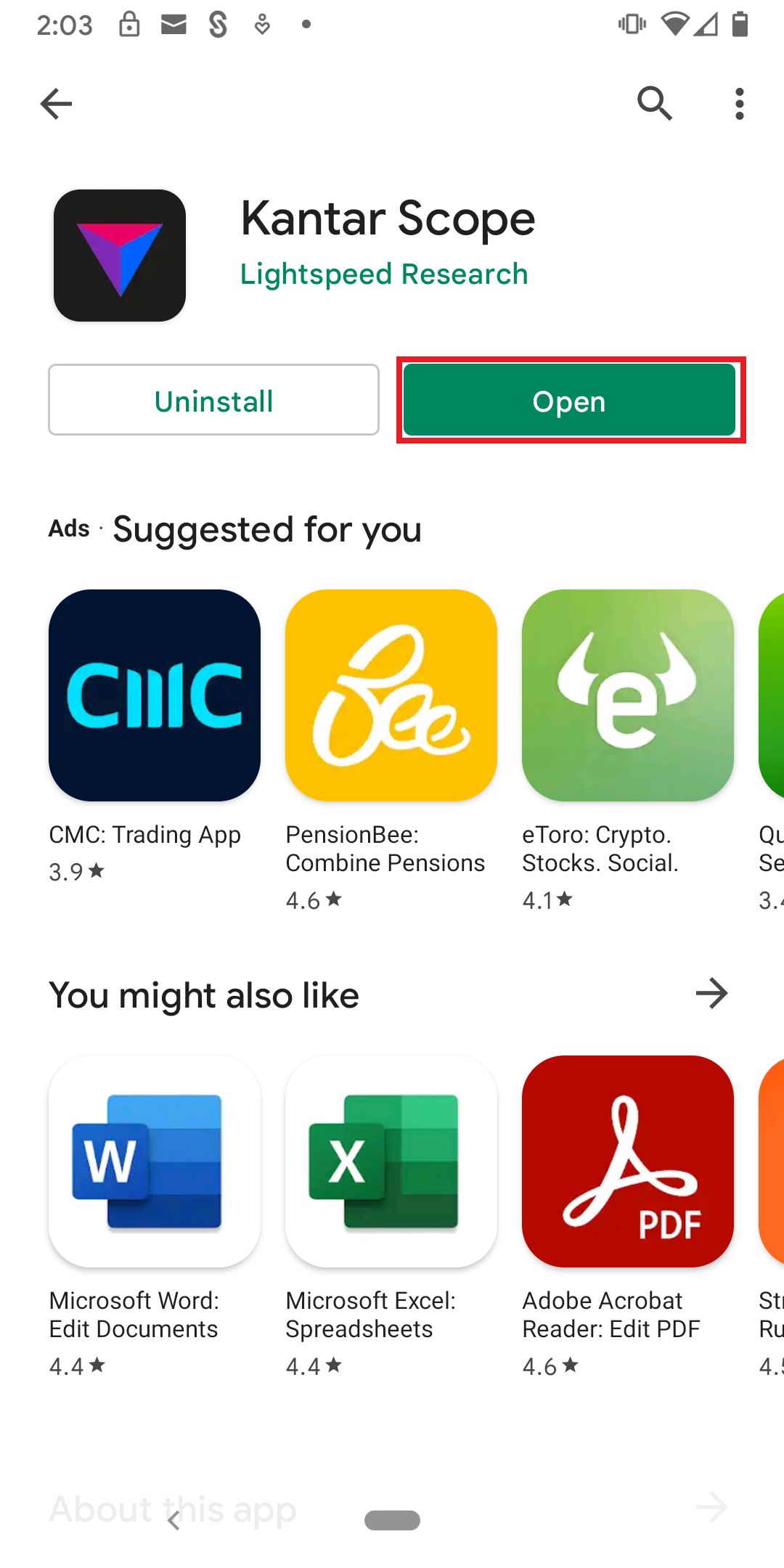
Task: Uninstall Kantar Scope
Action: point(213,400)
